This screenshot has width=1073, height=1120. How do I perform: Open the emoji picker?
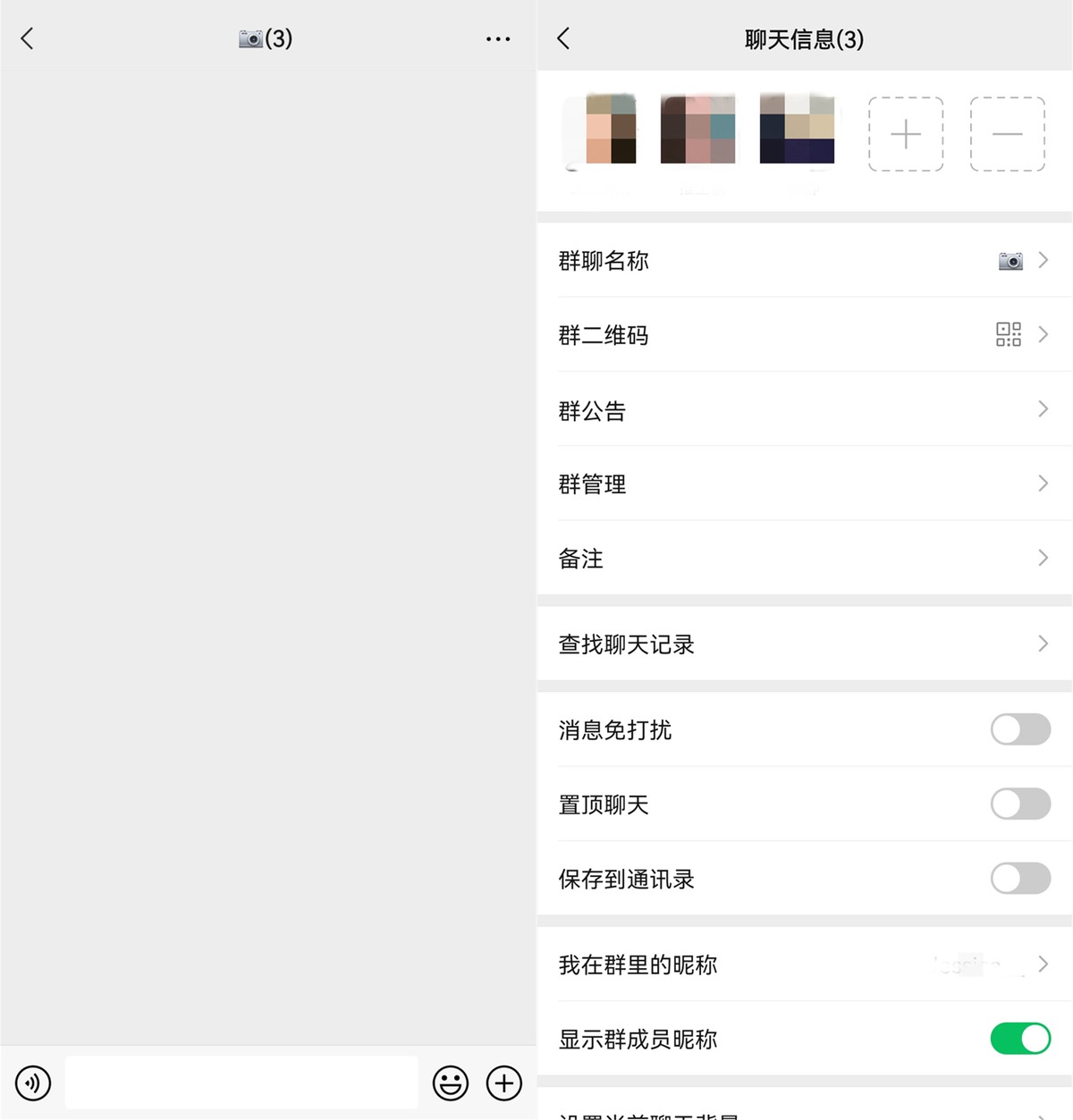[x=451, y=1082]
